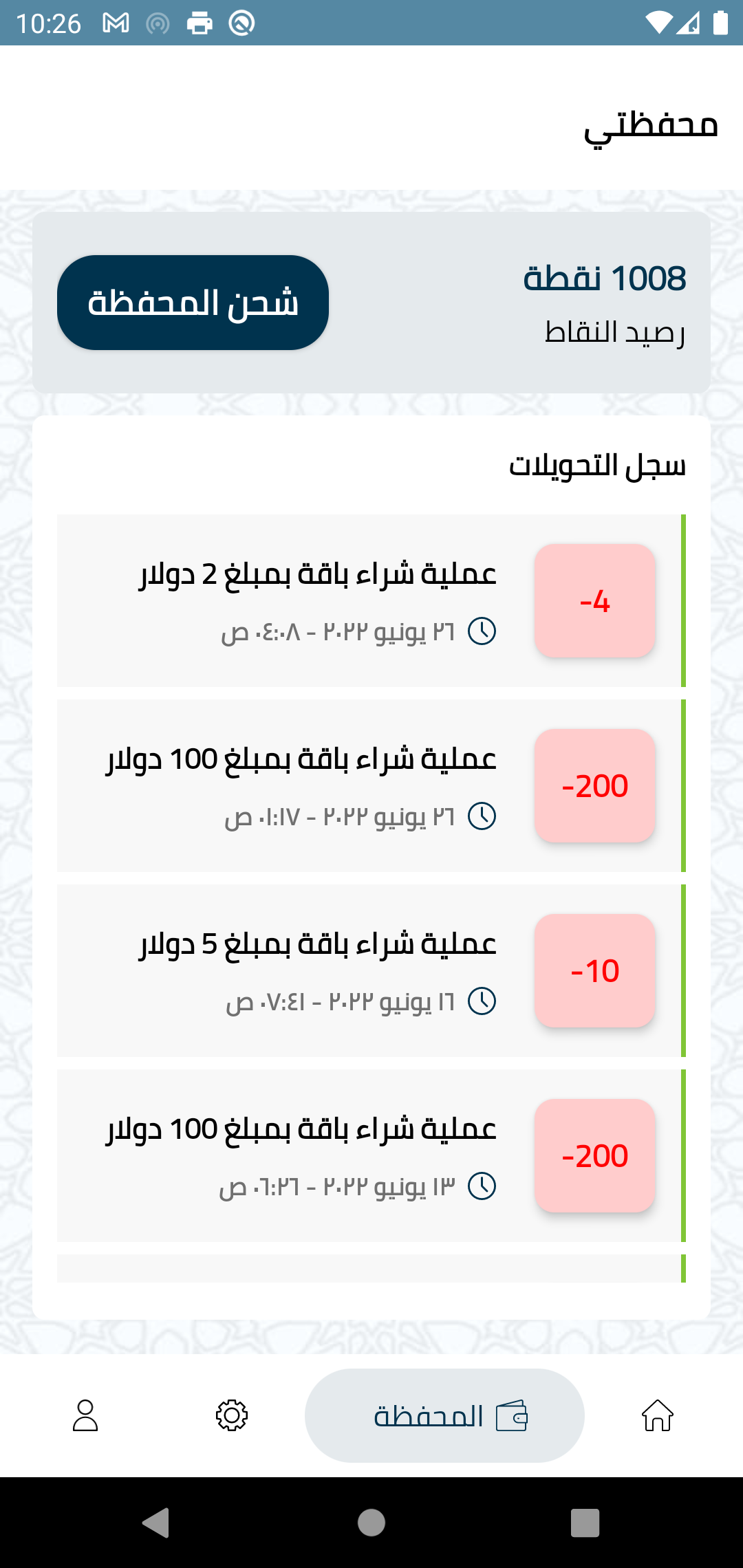
Task: Select the المحفظة wallet tab
Action: [444, 1415]
